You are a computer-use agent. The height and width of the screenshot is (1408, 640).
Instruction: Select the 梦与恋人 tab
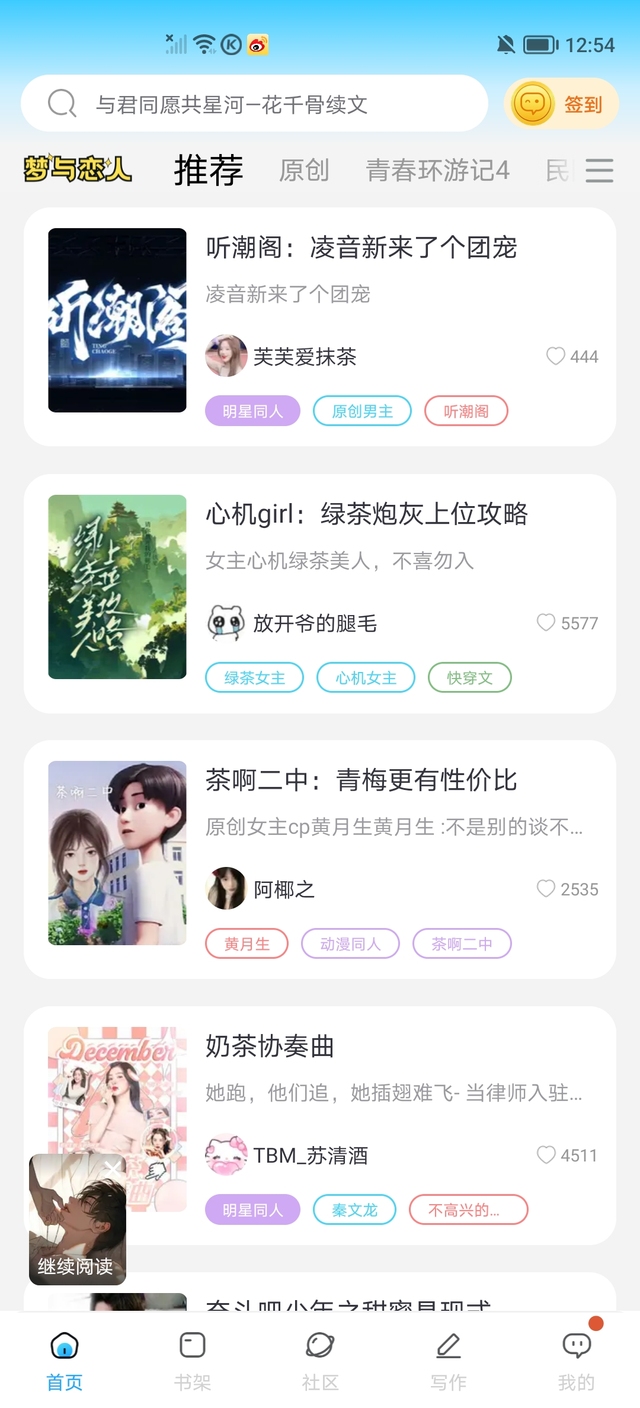click(x=77, y=170)
